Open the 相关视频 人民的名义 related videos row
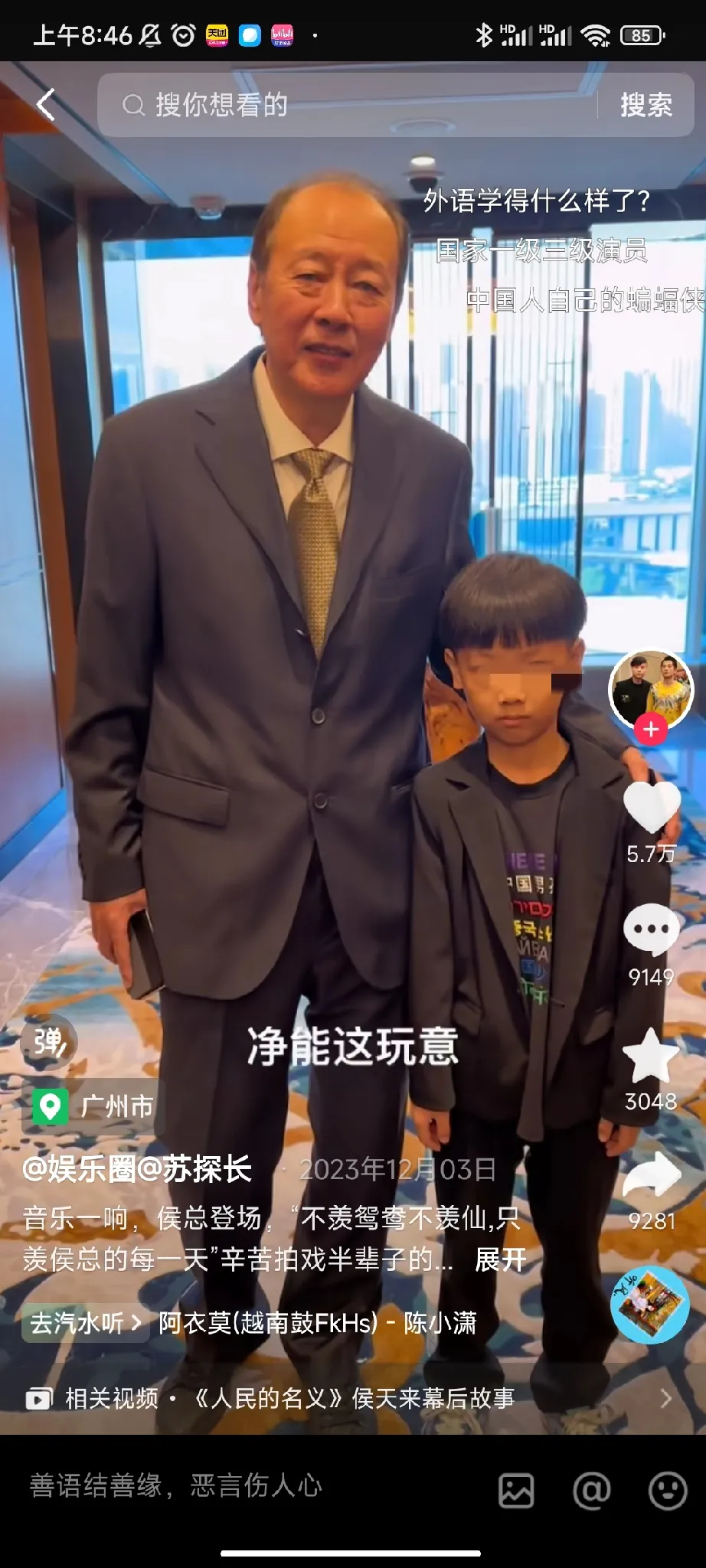Viewport: 706px width, 1568px height. coord(352,1399)
